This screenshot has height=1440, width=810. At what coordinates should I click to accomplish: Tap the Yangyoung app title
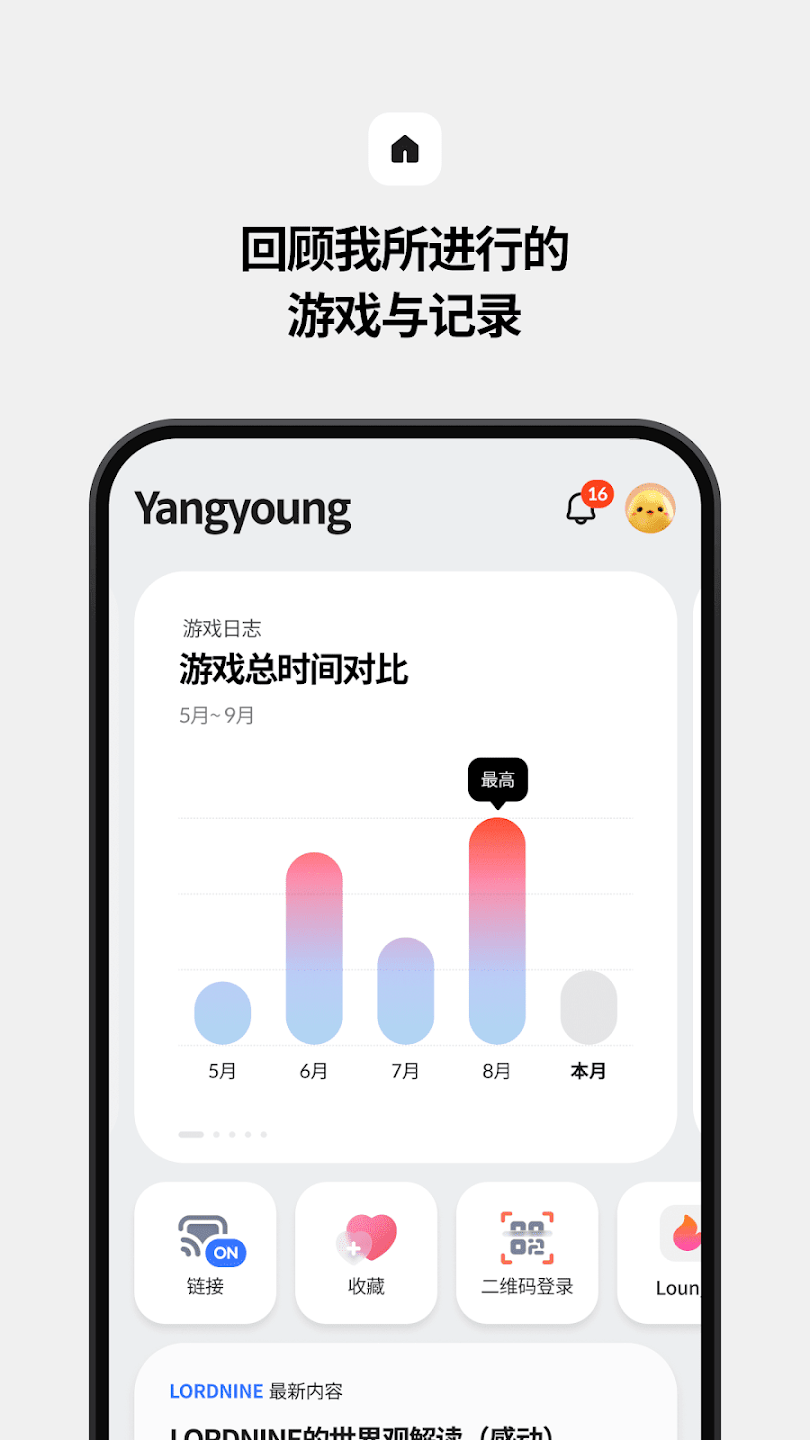[x=243, y=510]
